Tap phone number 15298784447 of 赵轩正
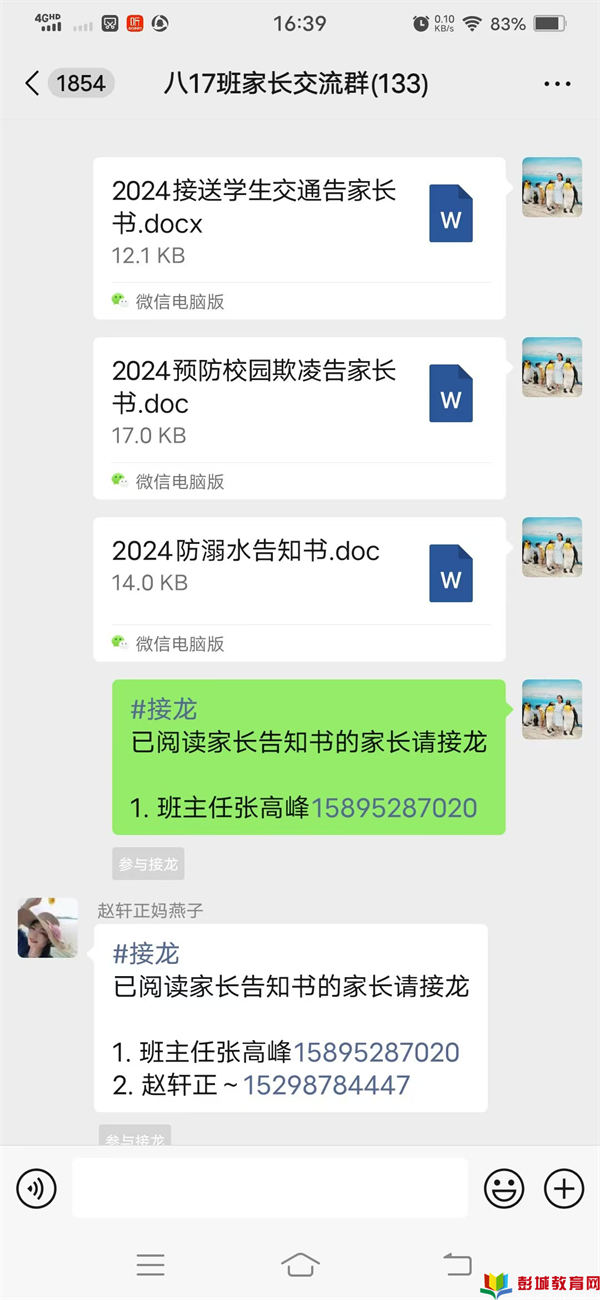 [326, 1084]
